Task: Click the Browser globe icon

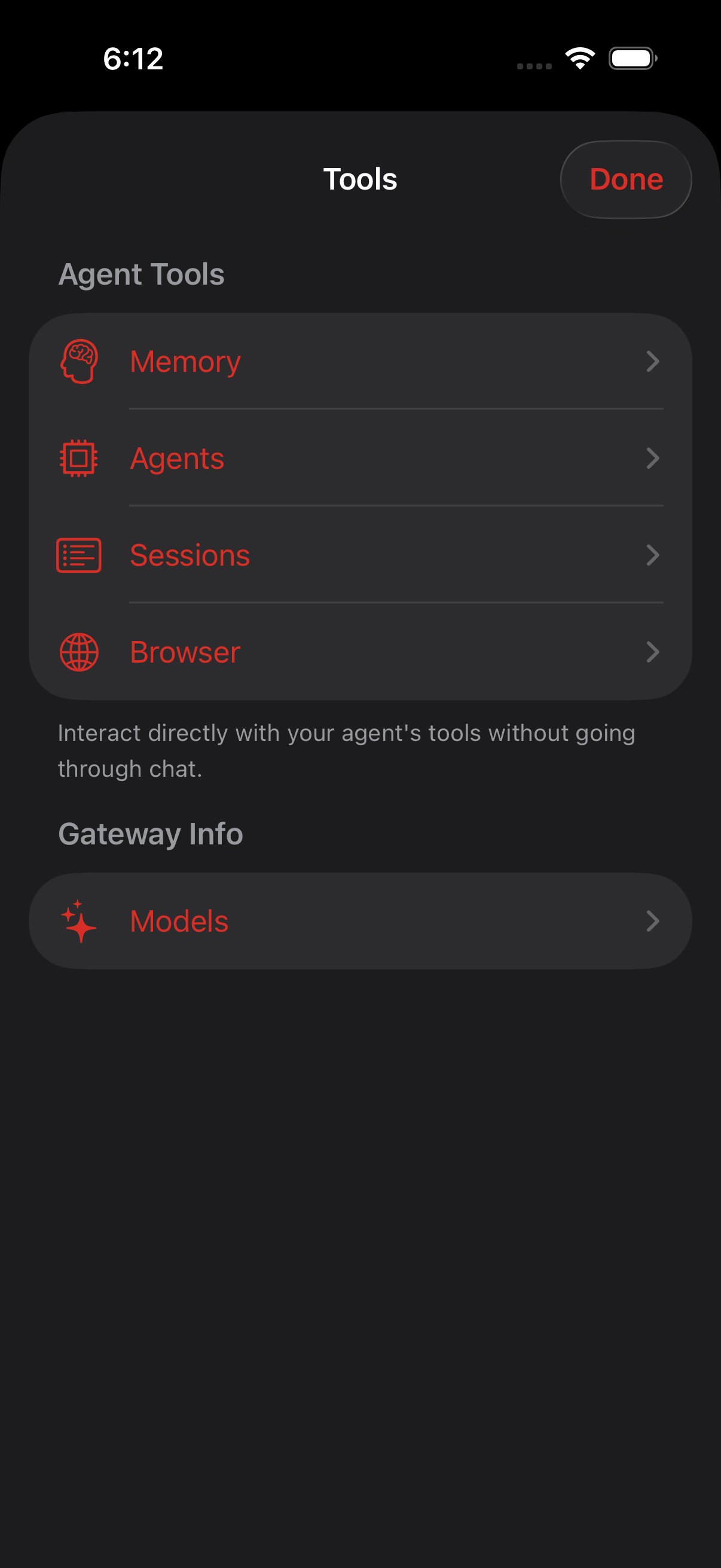Action: coord(78,651)
